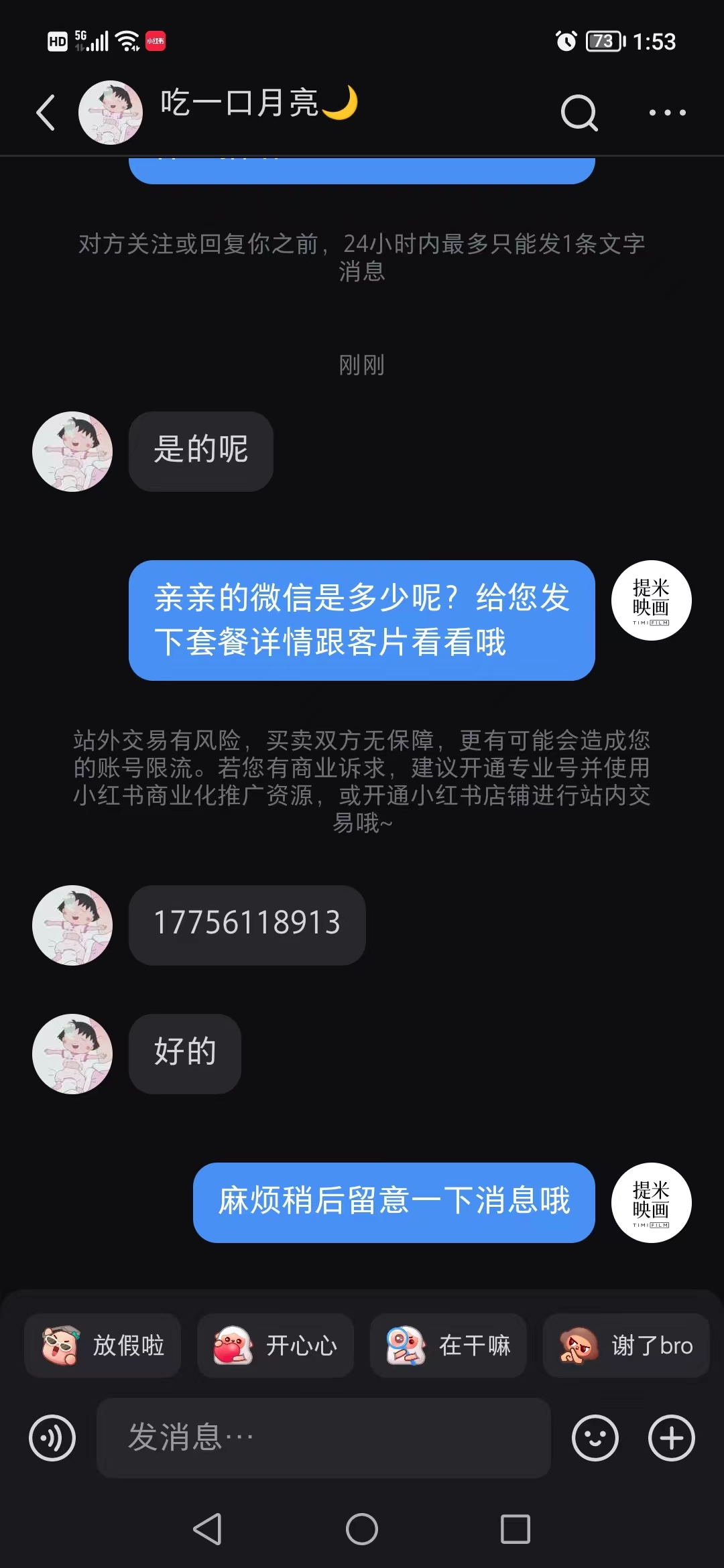Send the 开心心 quick sticker
This screenshot has width=724, height=1568.
(x=276, y=1345)
